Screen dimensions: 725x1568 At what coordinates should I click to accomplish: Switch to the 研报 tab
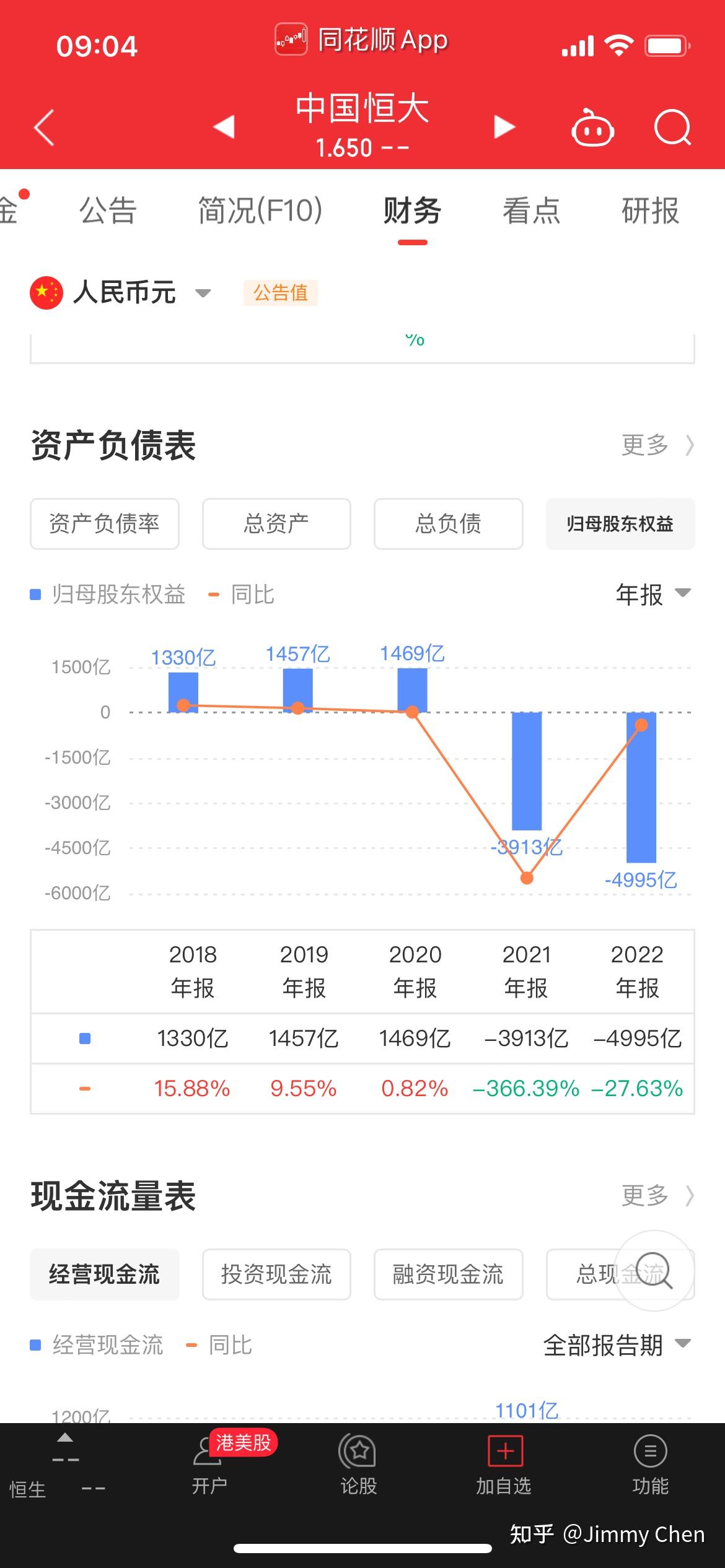point(650,211)
